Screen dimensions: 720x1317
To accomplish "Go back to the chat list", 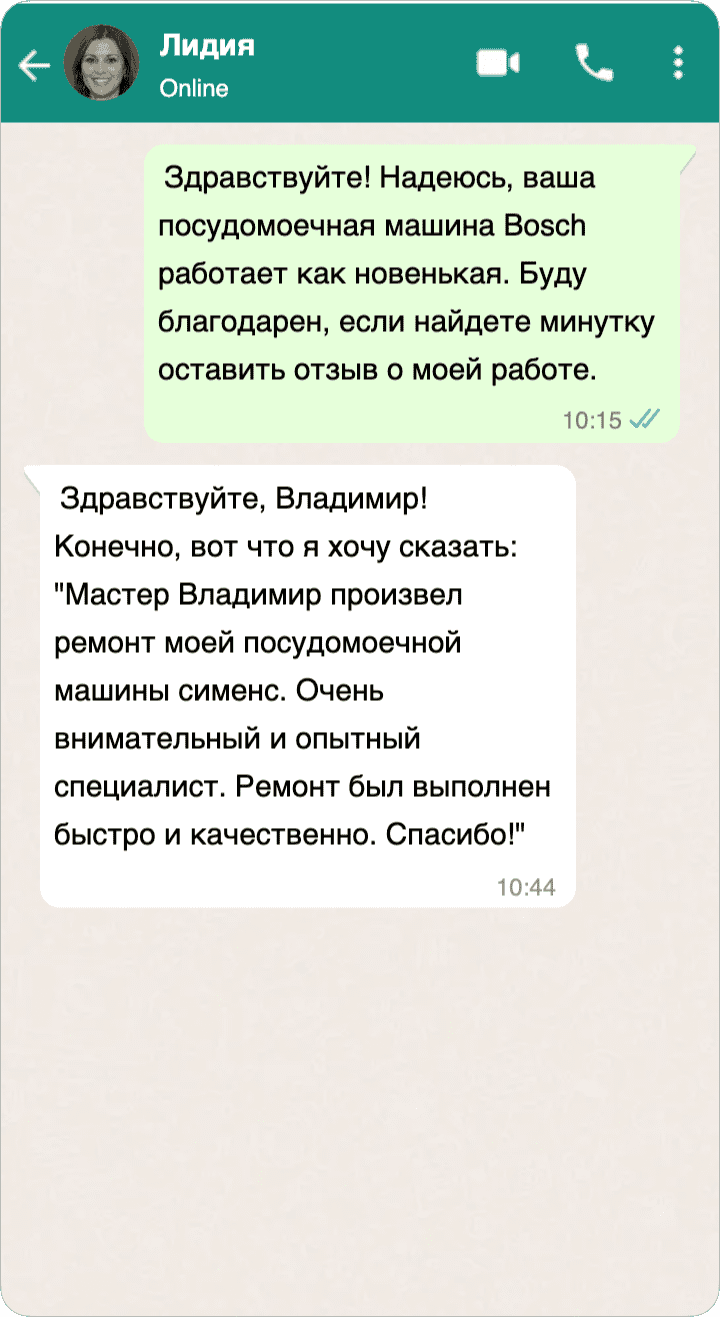I will (35, 66).
